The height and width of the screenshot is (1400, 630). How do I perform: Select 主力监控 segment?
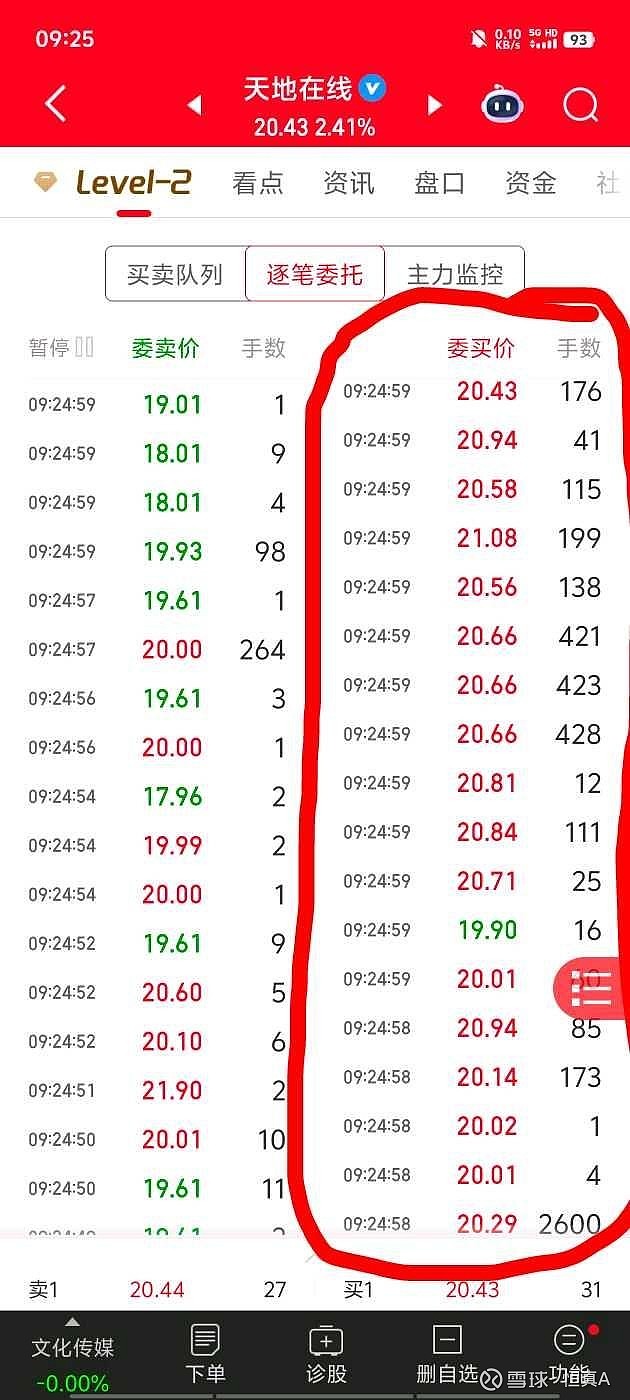pos(455,274)
